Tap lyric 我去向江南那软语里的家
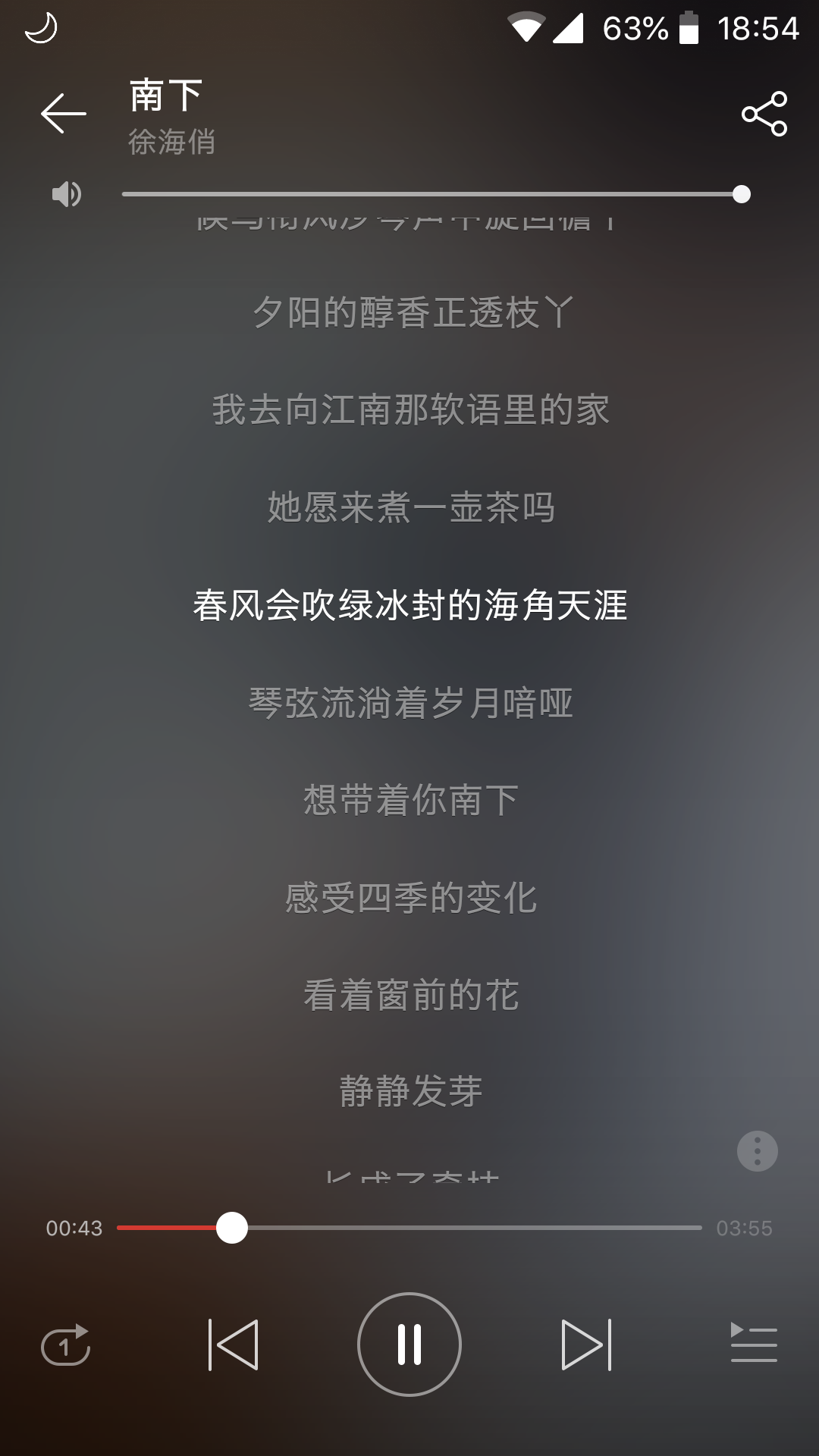The width and height of the screenshot is (819, 1456). (x=409, y=409)
